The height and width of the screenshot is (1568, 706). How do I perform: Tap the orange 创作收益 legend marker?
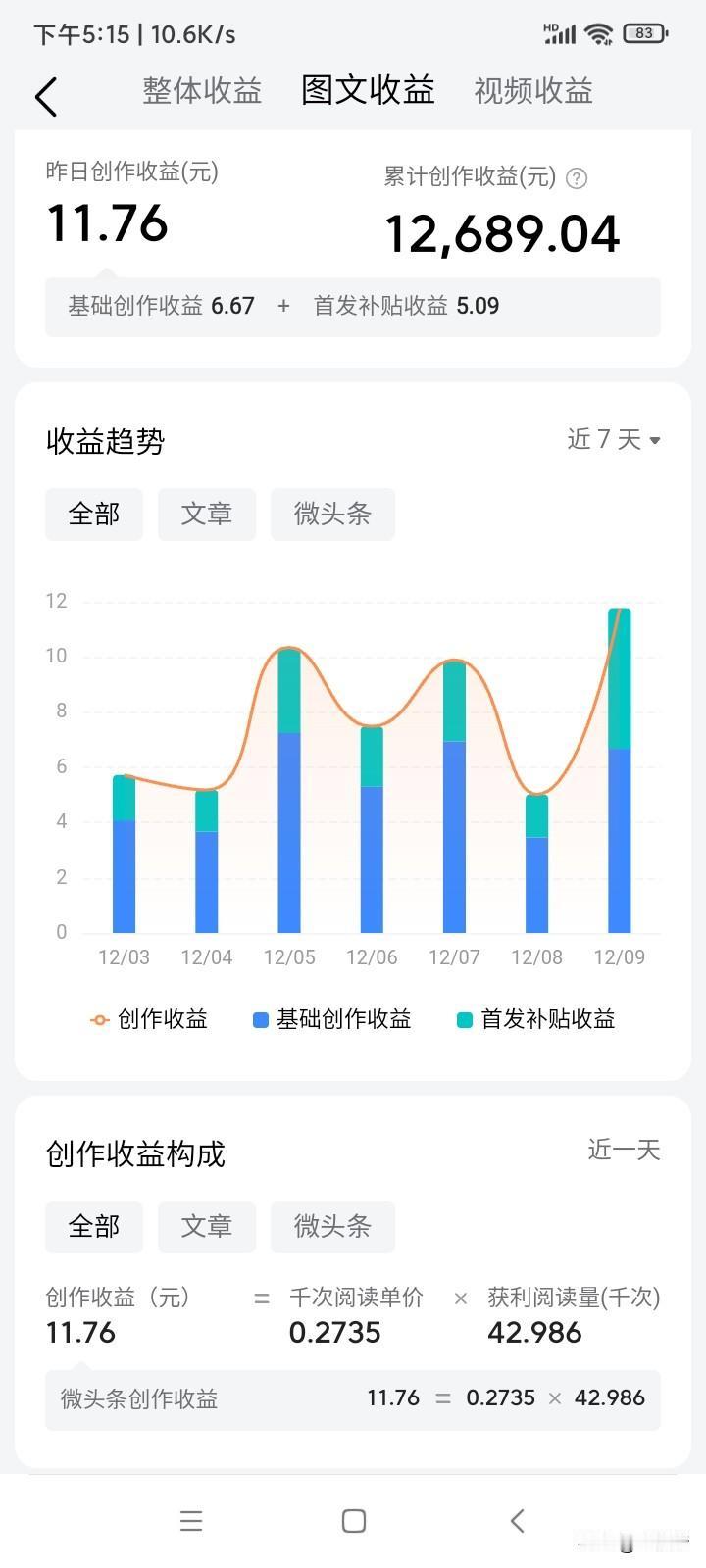point(98,1019)
